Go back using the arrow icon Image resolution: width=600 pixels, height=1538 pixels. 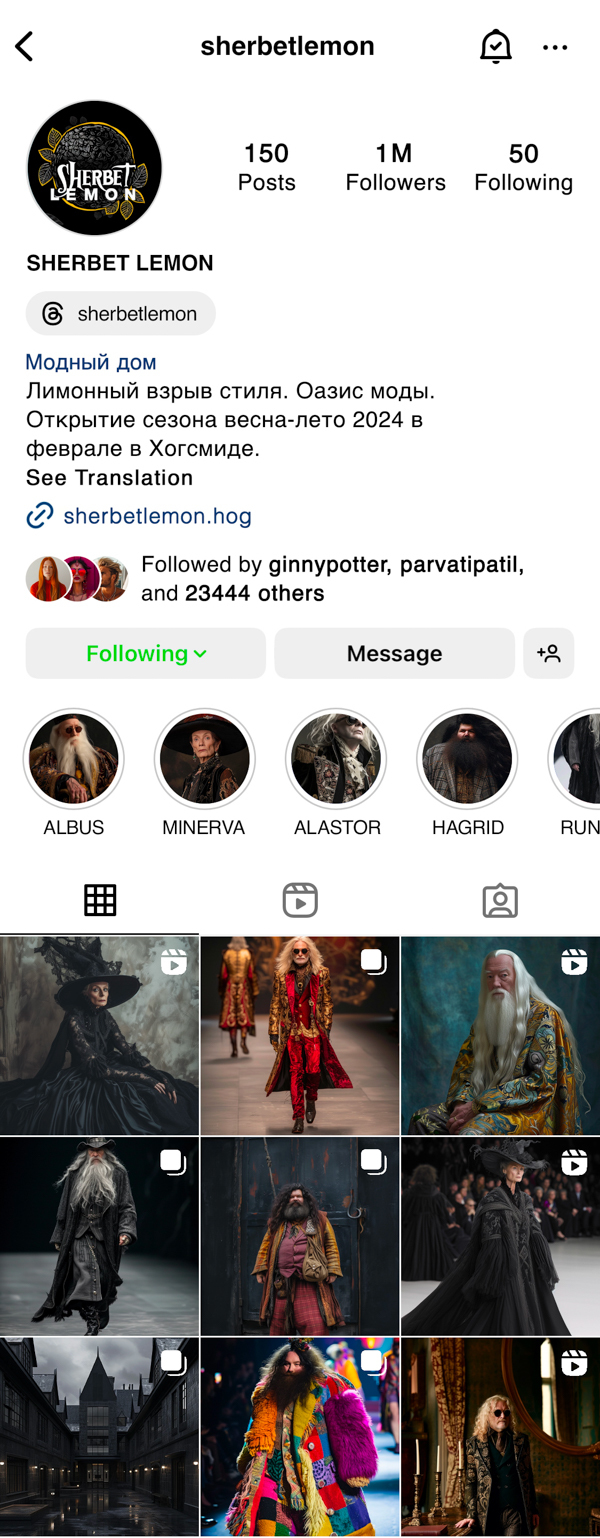[25, 46]
